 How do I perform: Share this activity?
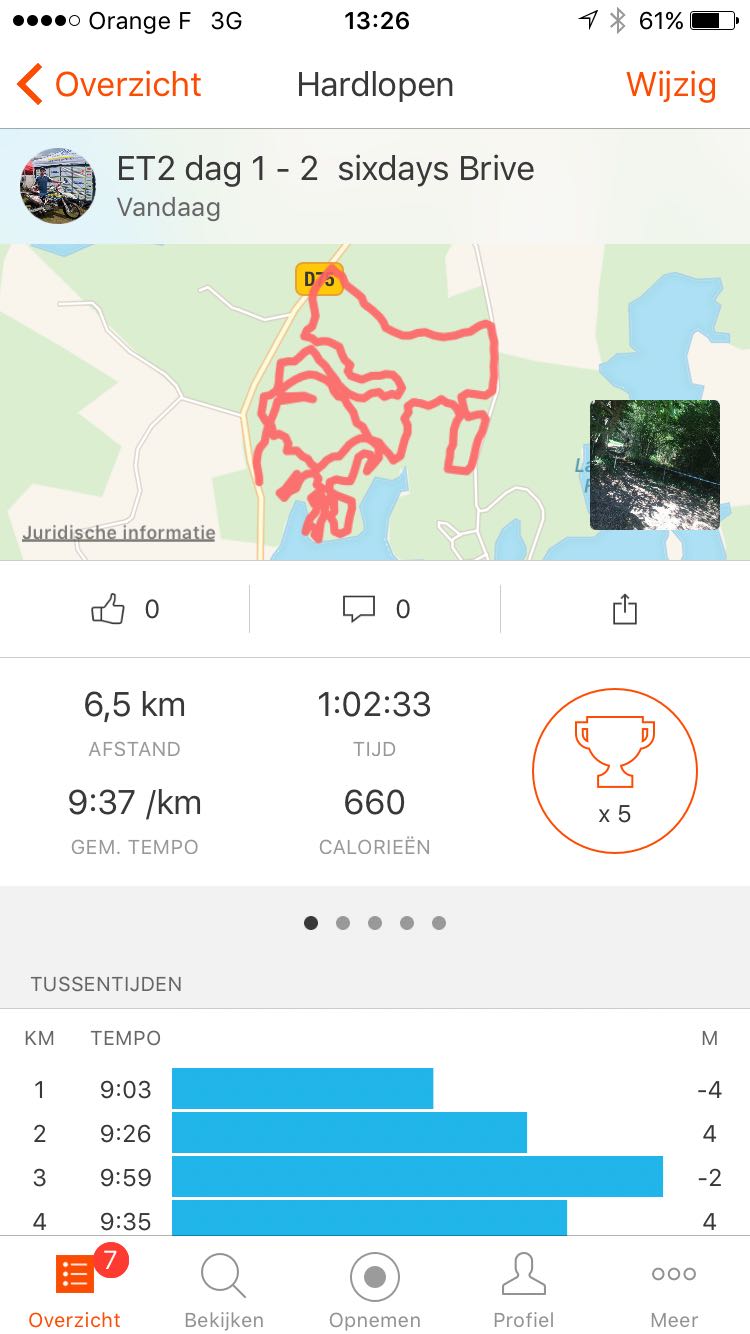pos(625,609)
